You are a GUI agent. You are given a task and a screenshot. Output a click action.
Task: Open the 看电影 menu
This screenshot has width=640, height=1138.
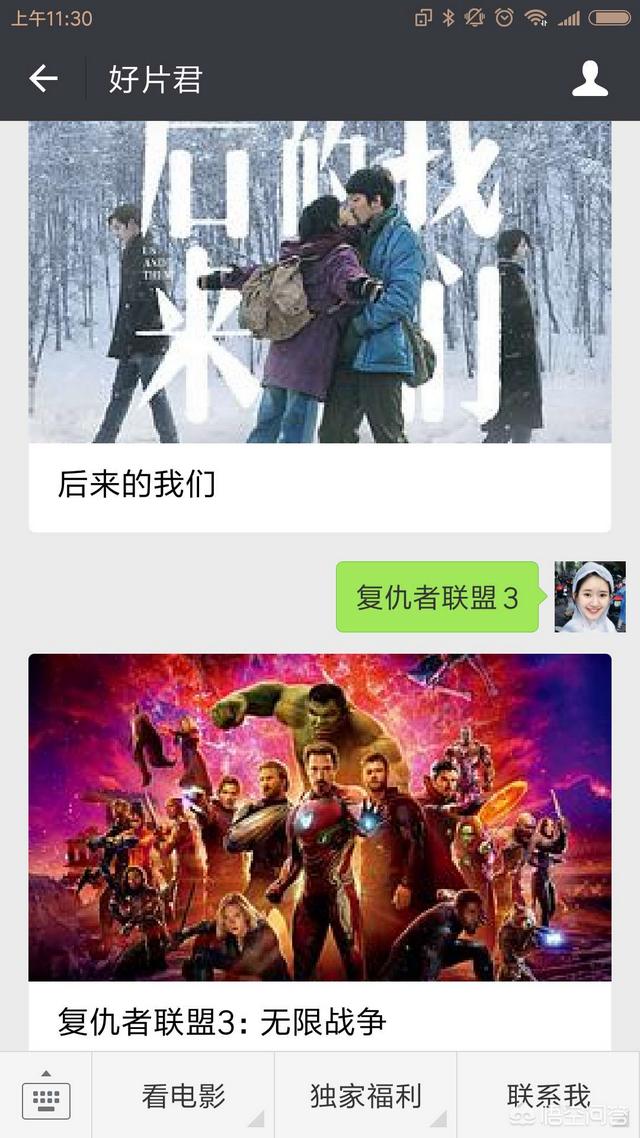coord(183,1095)
